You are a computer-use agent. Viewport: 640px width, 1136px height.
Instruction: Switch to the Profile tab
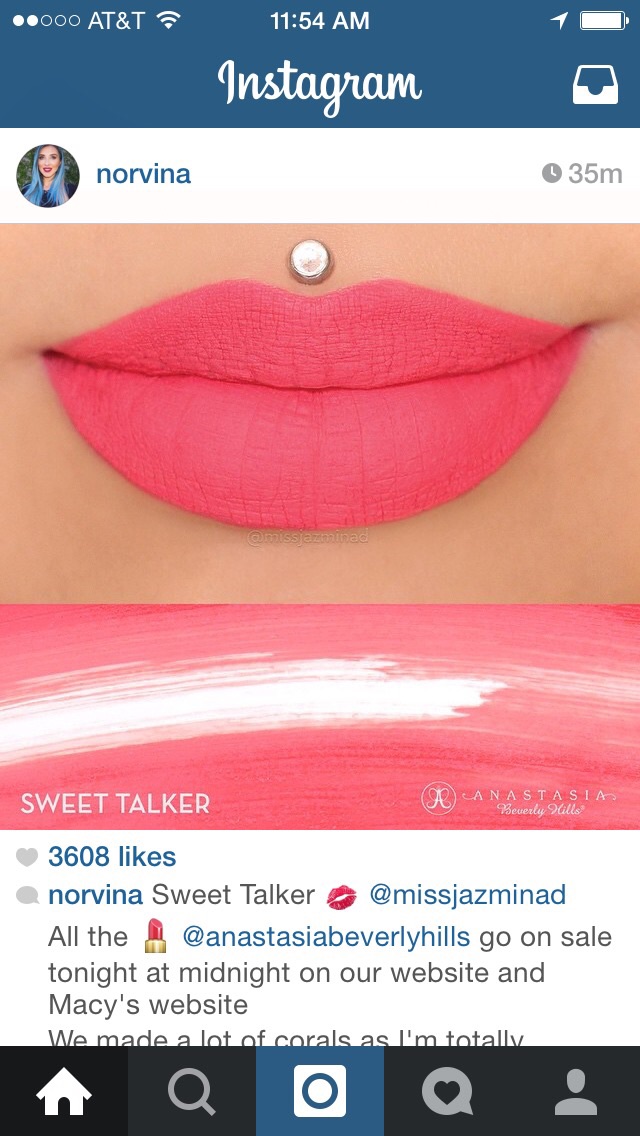(575, 1091)
